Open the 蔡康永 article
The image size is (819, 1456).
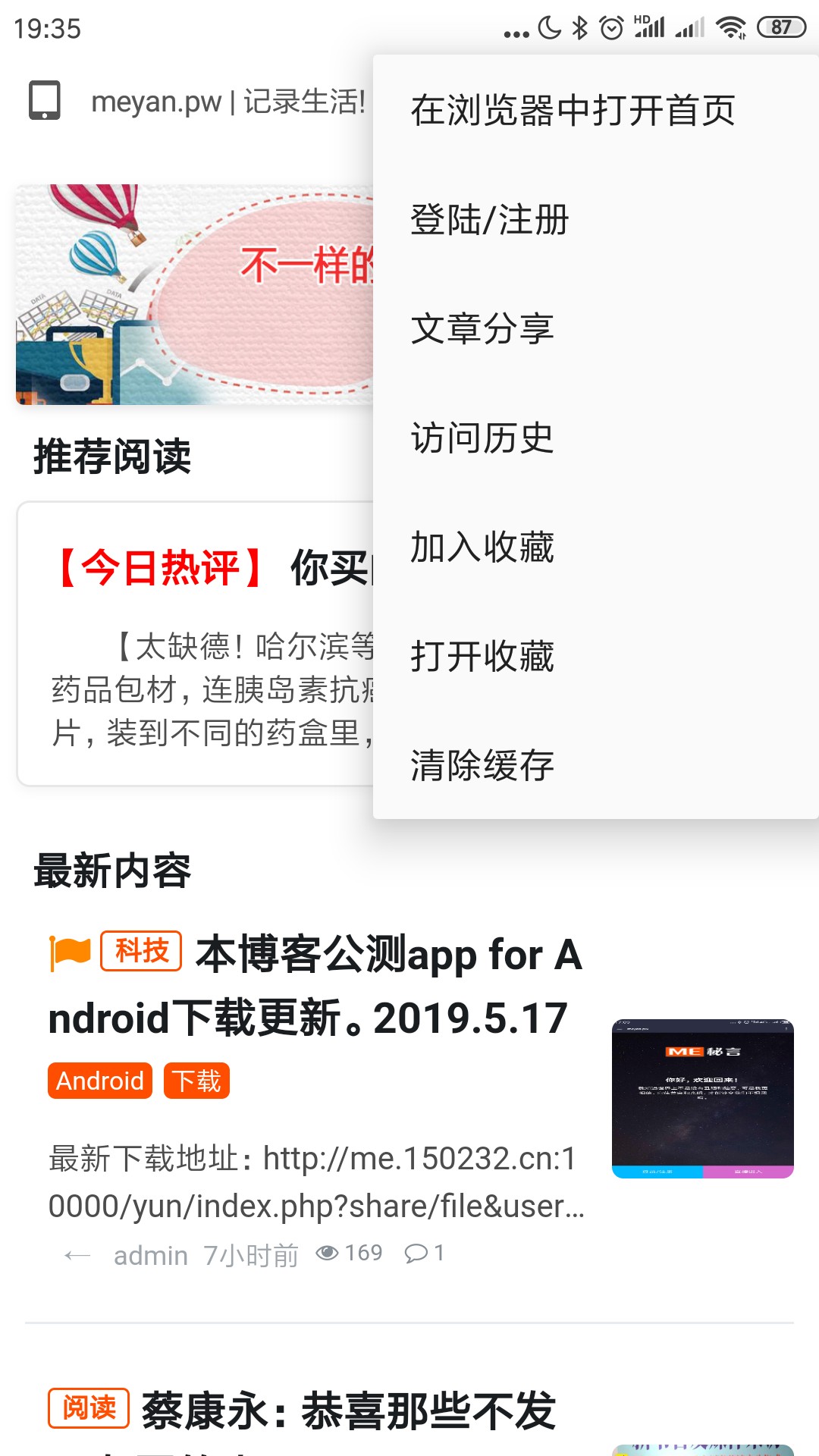349,1410
